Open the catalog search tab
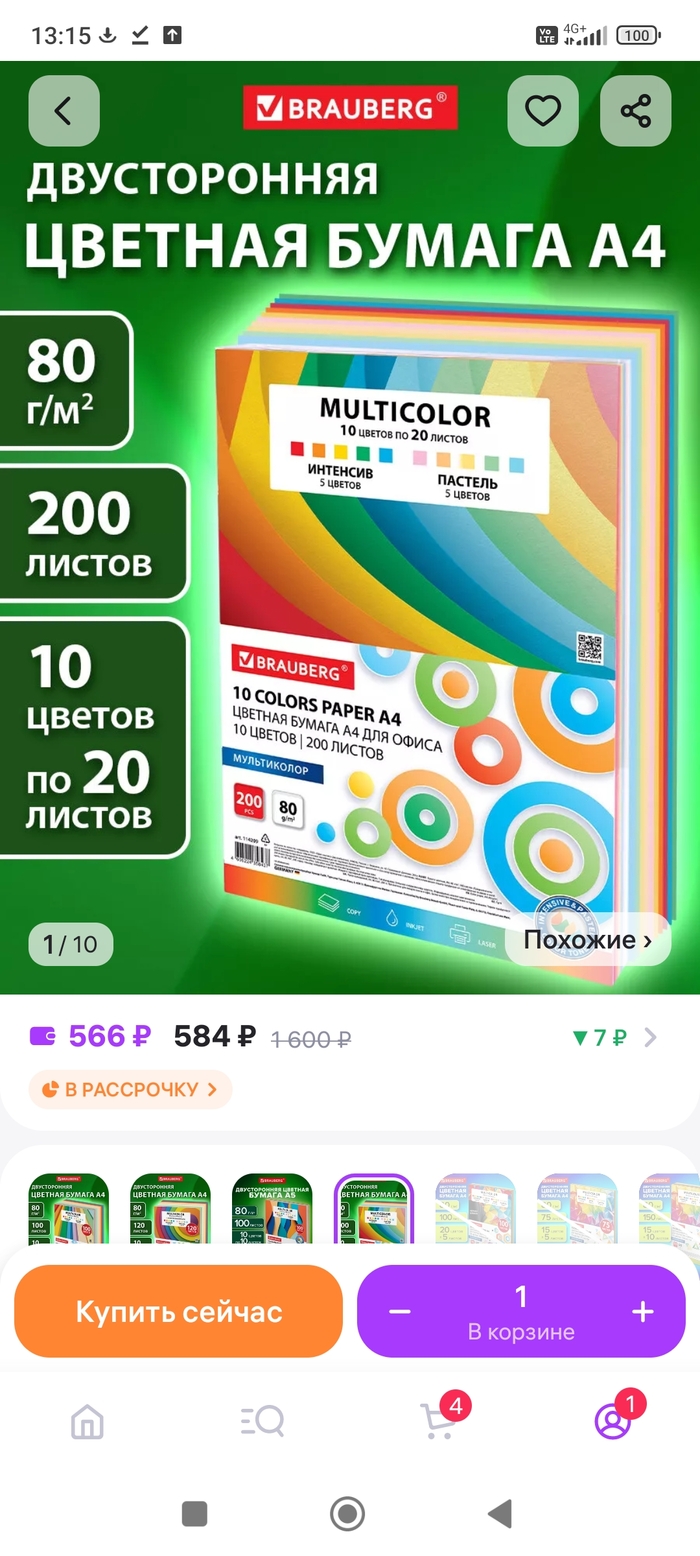 click(x=262, y=1421)
